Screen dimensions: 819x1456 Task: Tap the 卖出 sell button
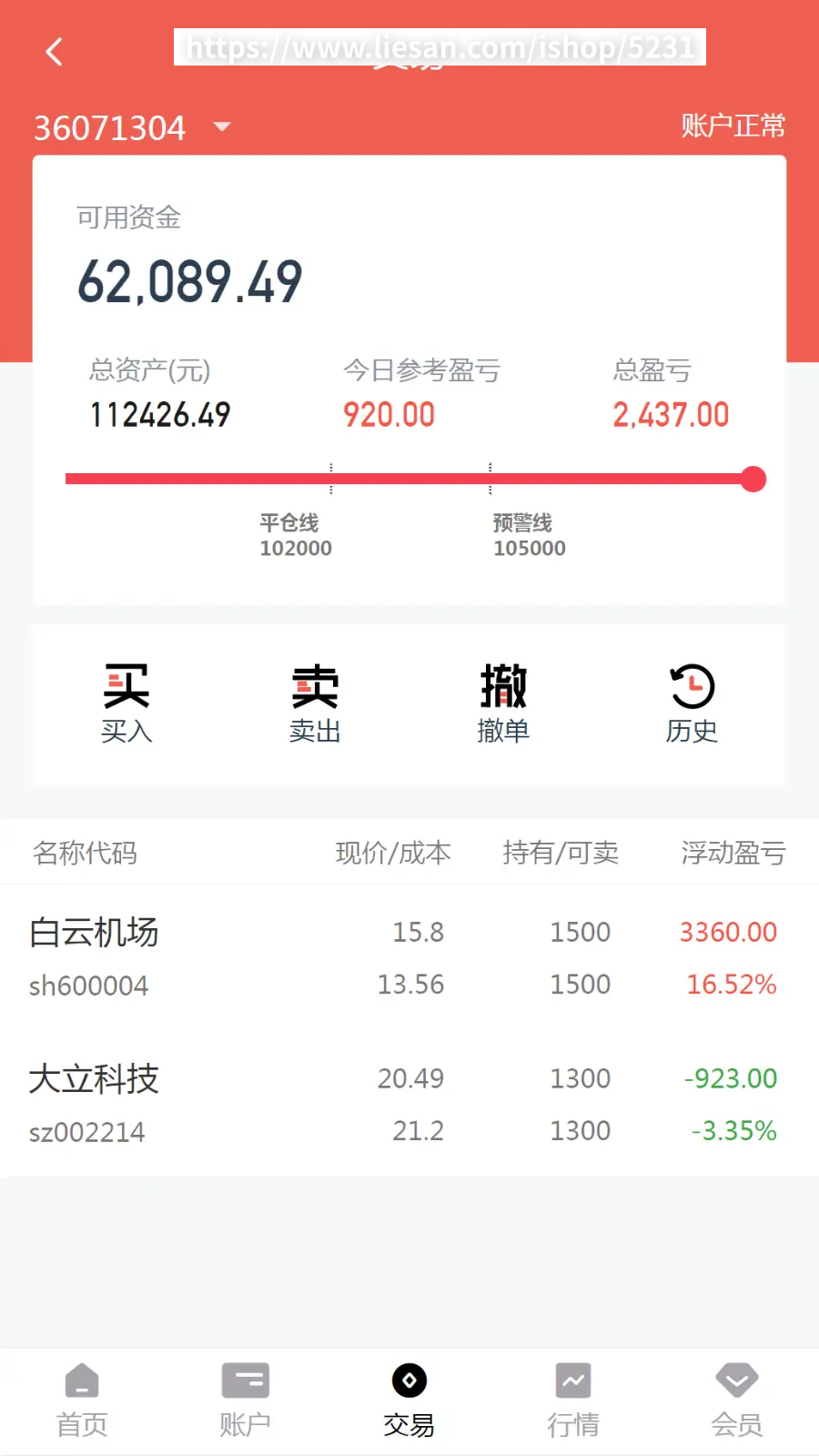pyautogui.click(x=315, y=703)
